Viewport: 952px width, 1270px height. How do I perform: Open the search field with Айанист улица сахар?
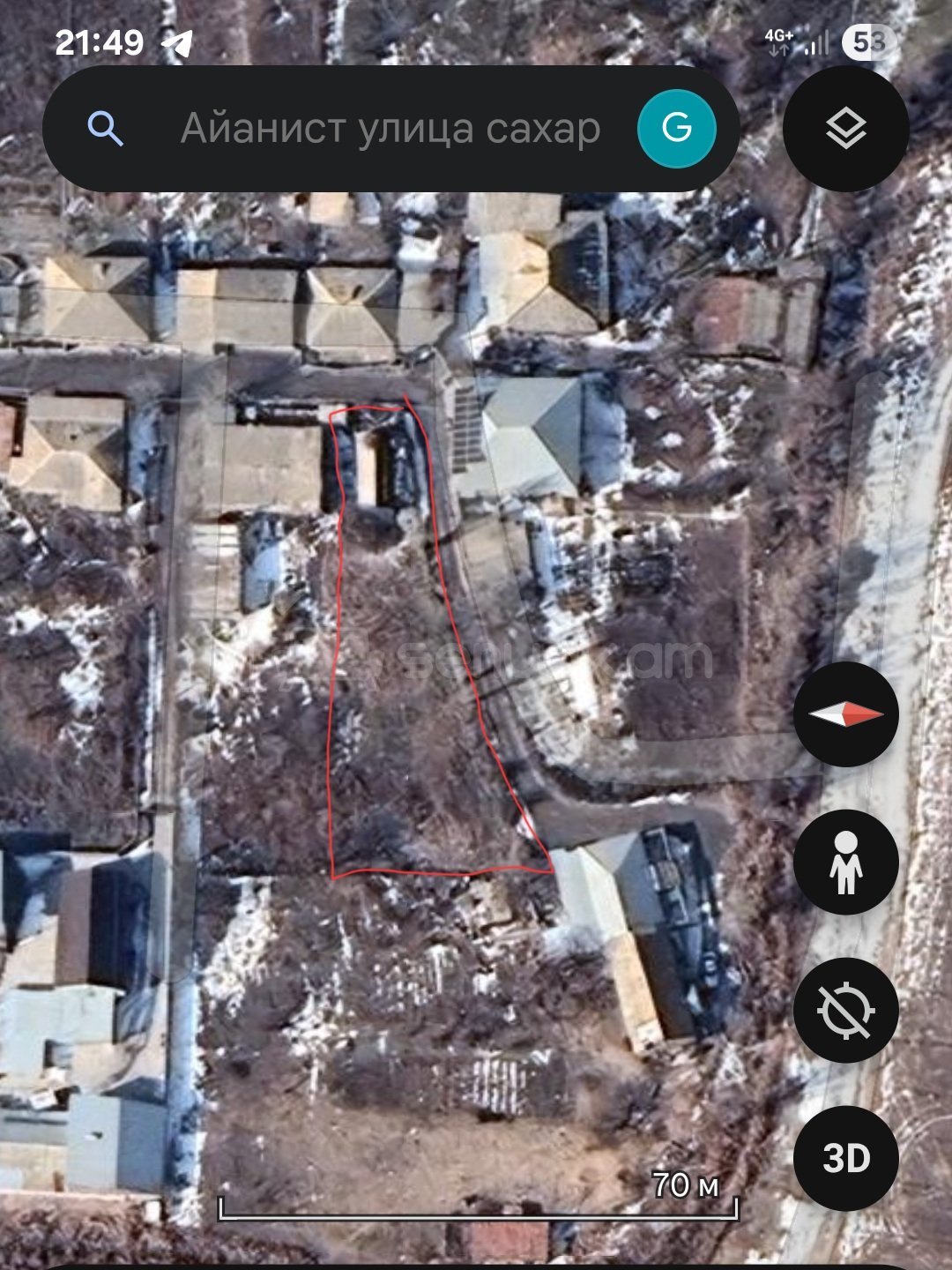390,129
